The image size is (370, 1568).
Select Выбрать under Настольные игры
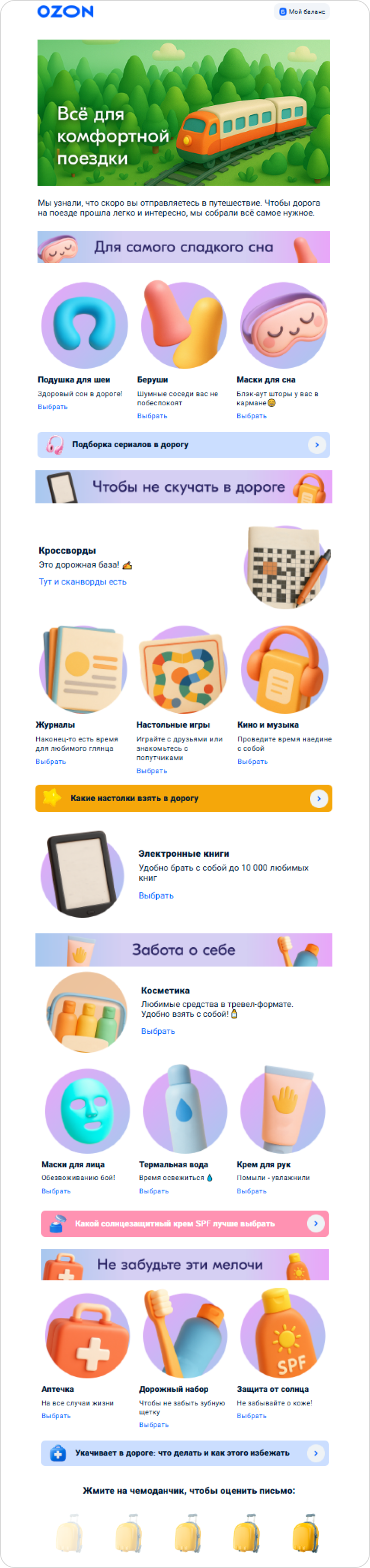pyautogui.click(x=152, y=771)
